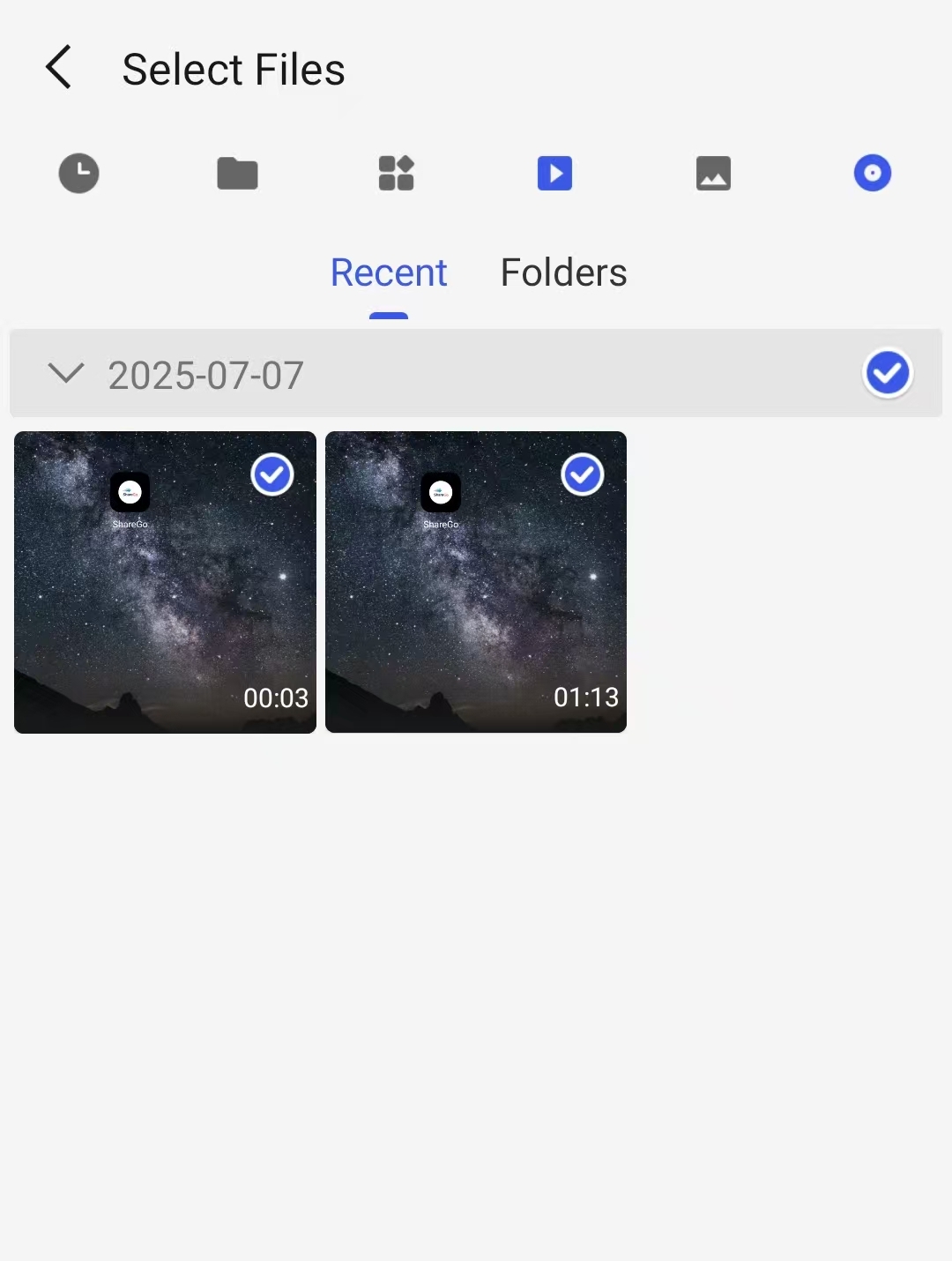952x1261 pixels.
Task: Switch to the Folders tab
Action: [563, 272]
